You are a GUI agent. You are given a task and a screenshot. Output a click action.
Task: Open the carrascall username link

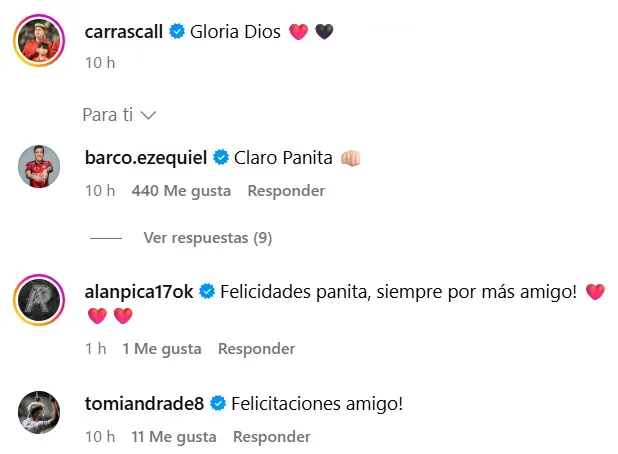(125, 31)
